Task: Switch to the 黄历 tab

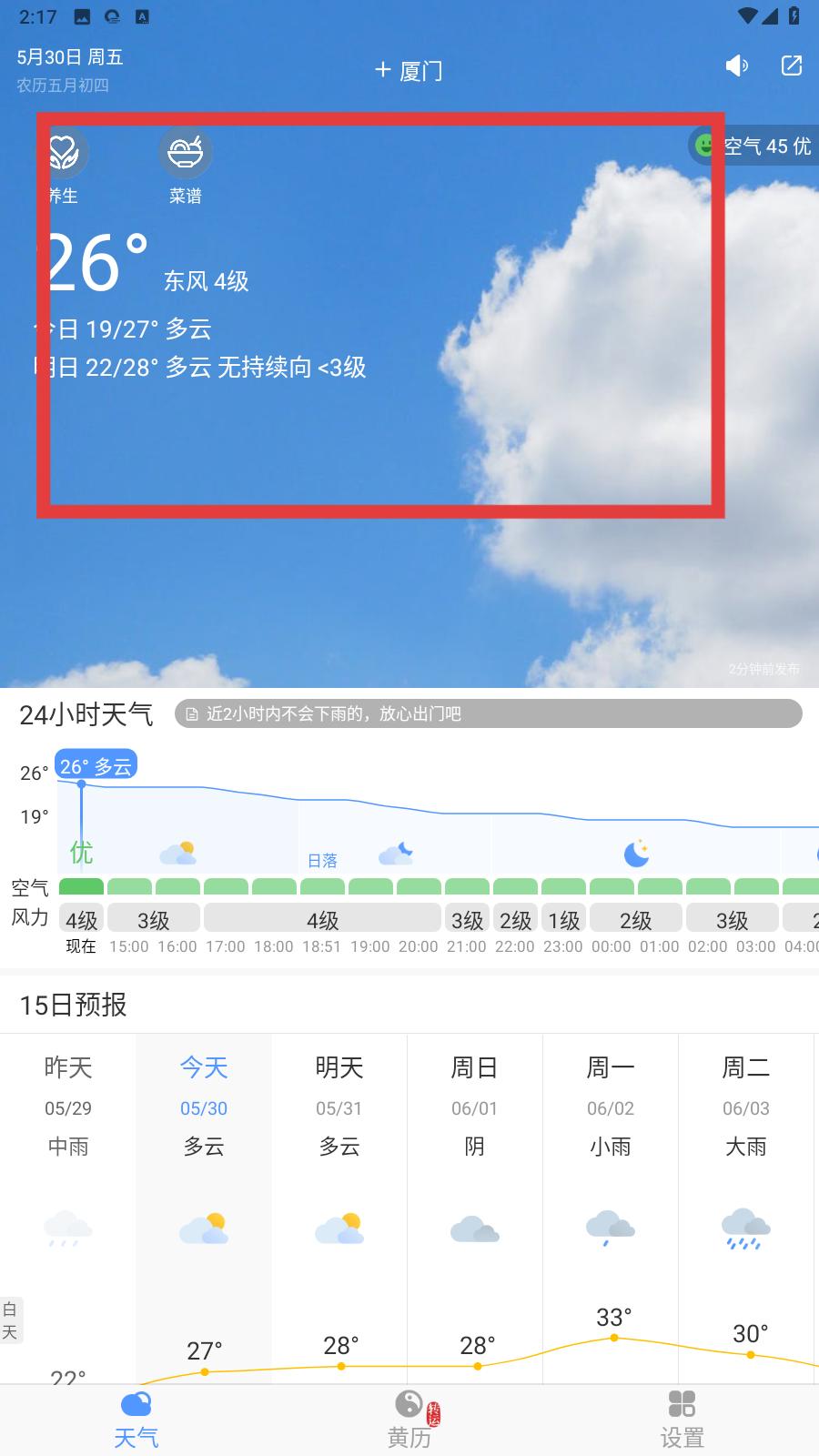Action: 409,1421
